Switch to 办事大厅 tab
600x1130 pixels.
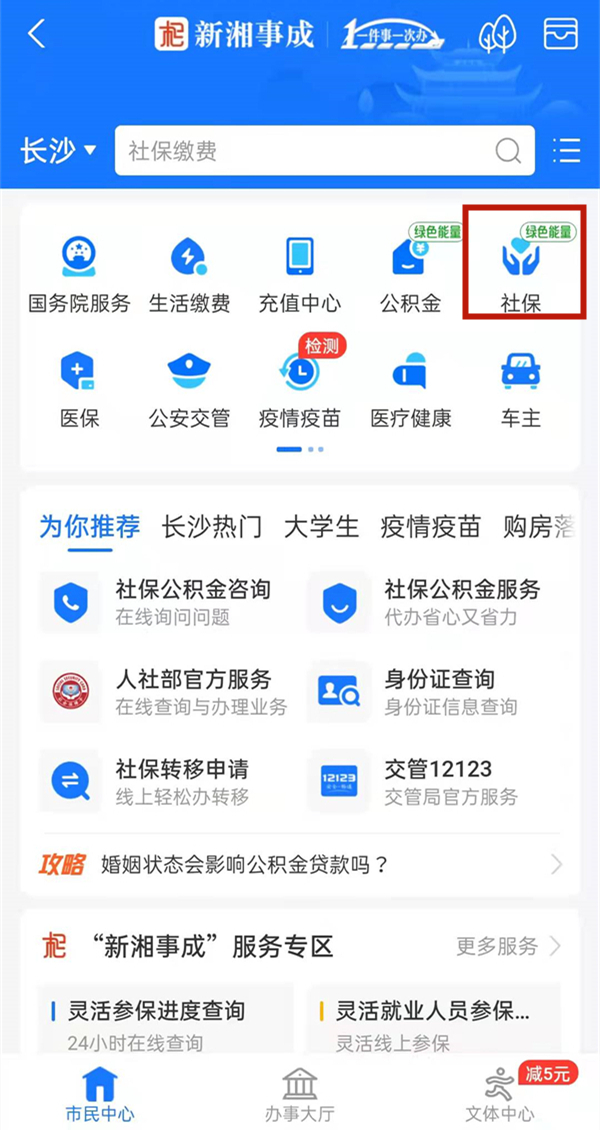[299, 1093]
